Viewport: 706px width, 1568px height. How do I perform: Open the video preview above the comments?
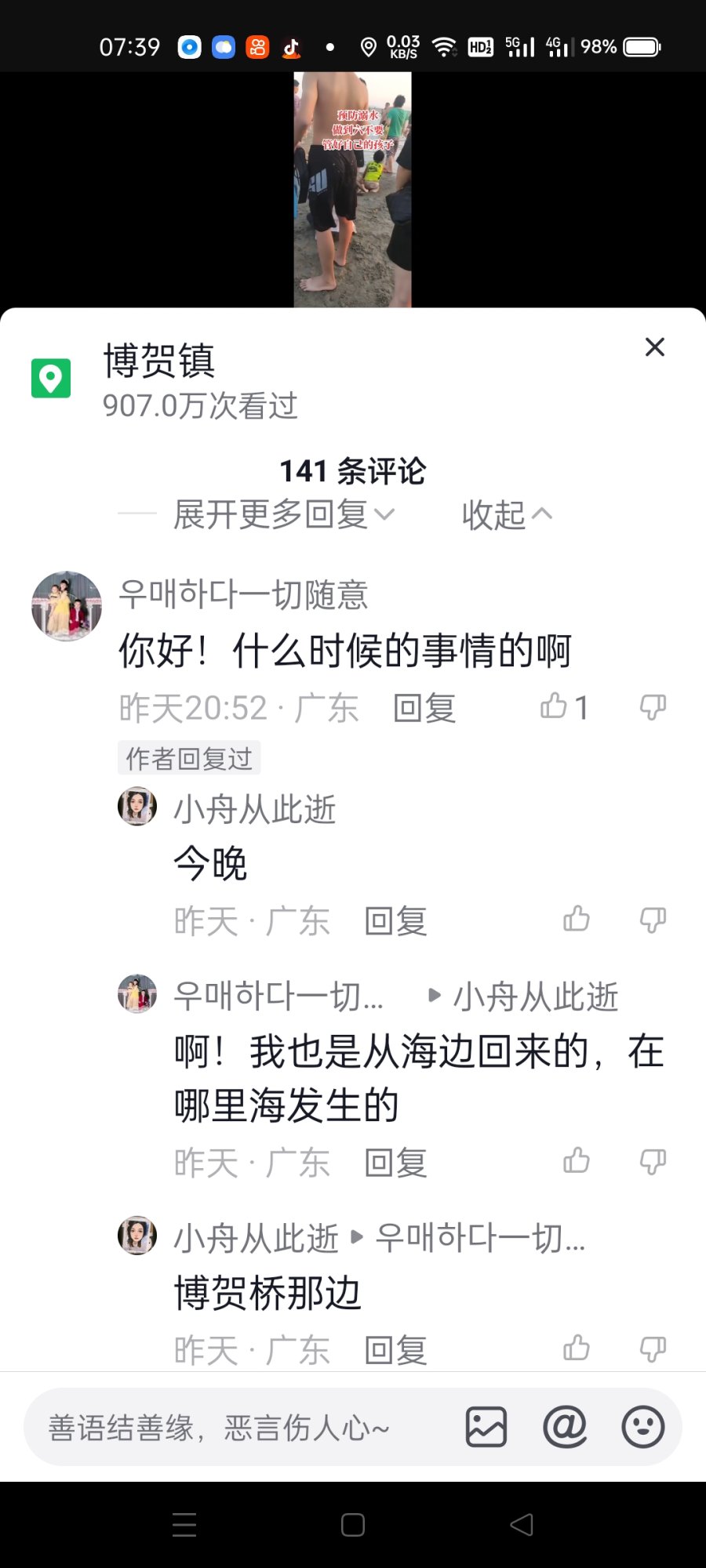click(x=352, y=189)
